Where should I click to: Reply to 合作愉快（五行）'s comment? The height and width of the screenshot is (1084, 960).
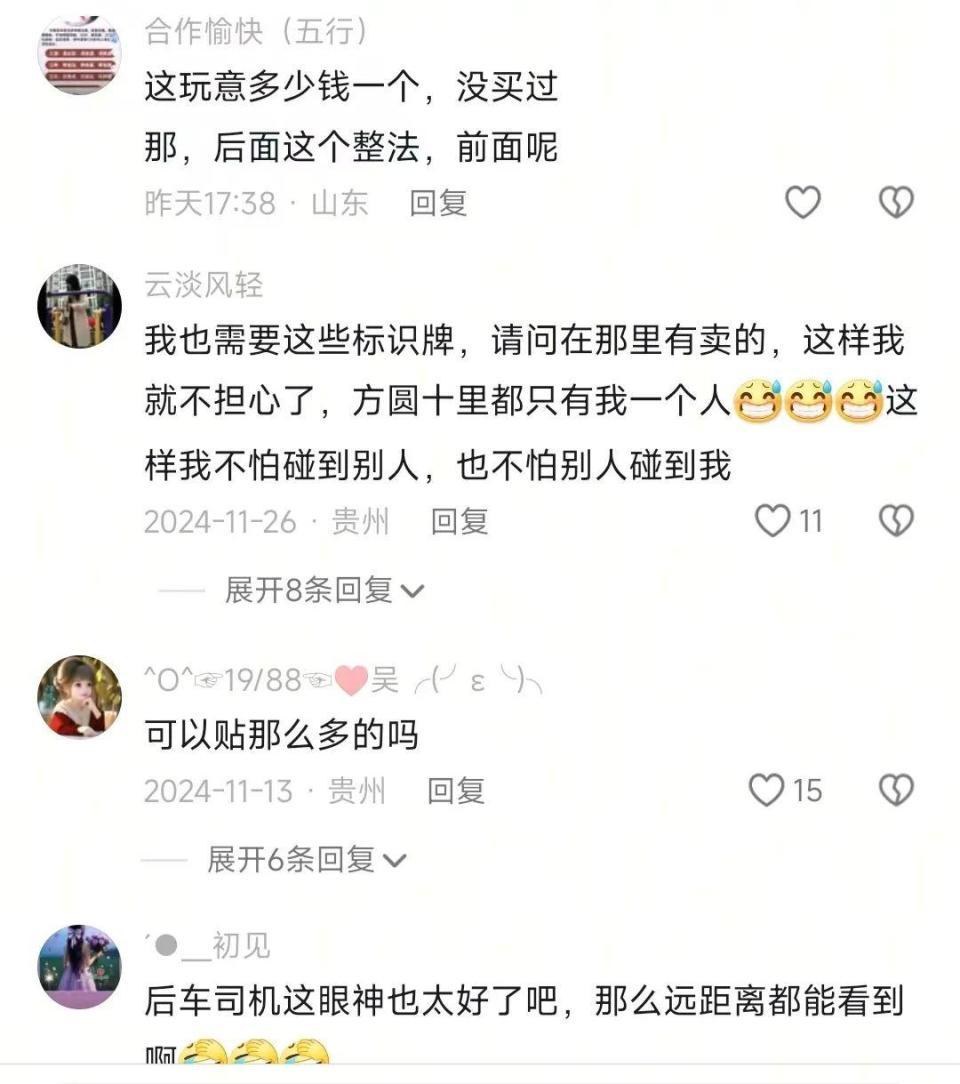438,203
